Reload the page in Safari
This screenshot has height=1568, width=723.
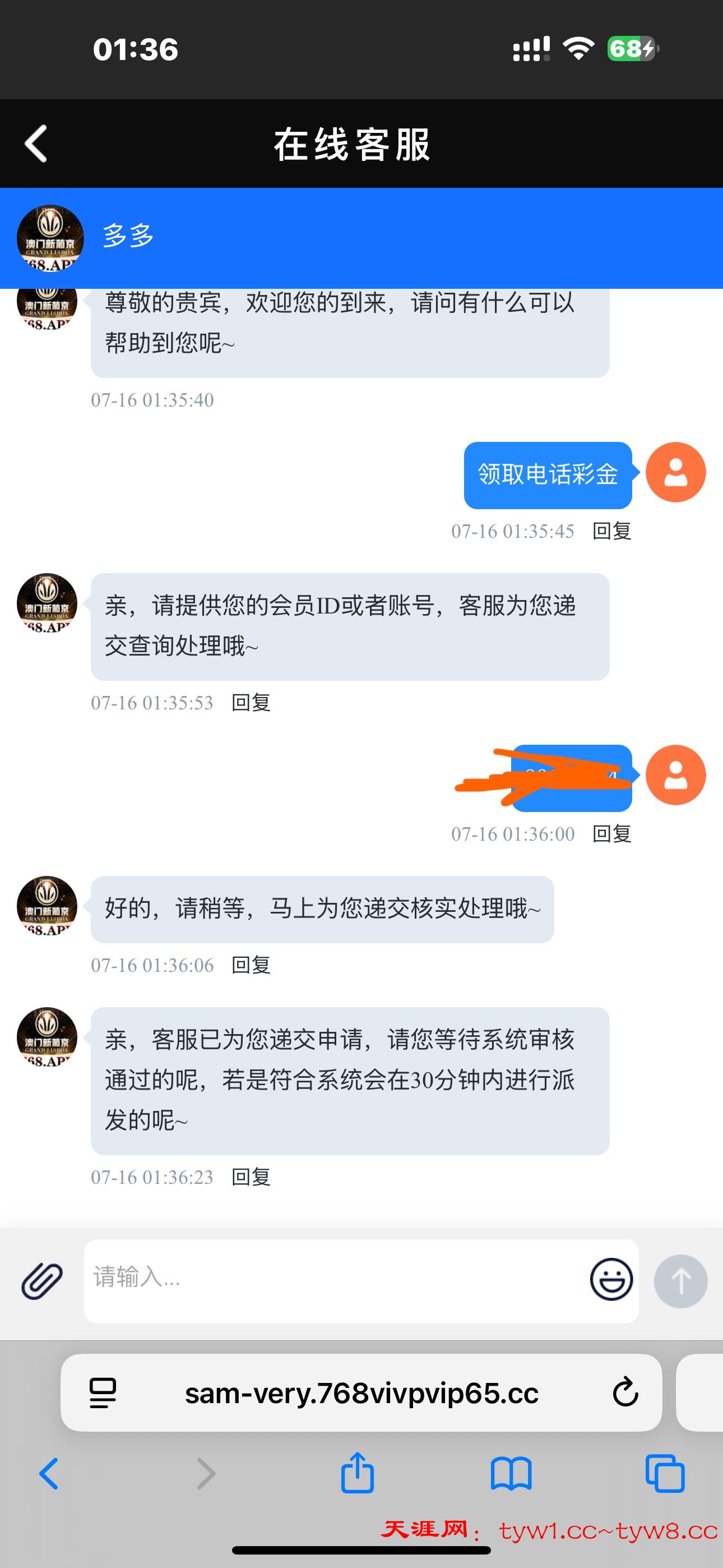click(x=625, y=1392)
